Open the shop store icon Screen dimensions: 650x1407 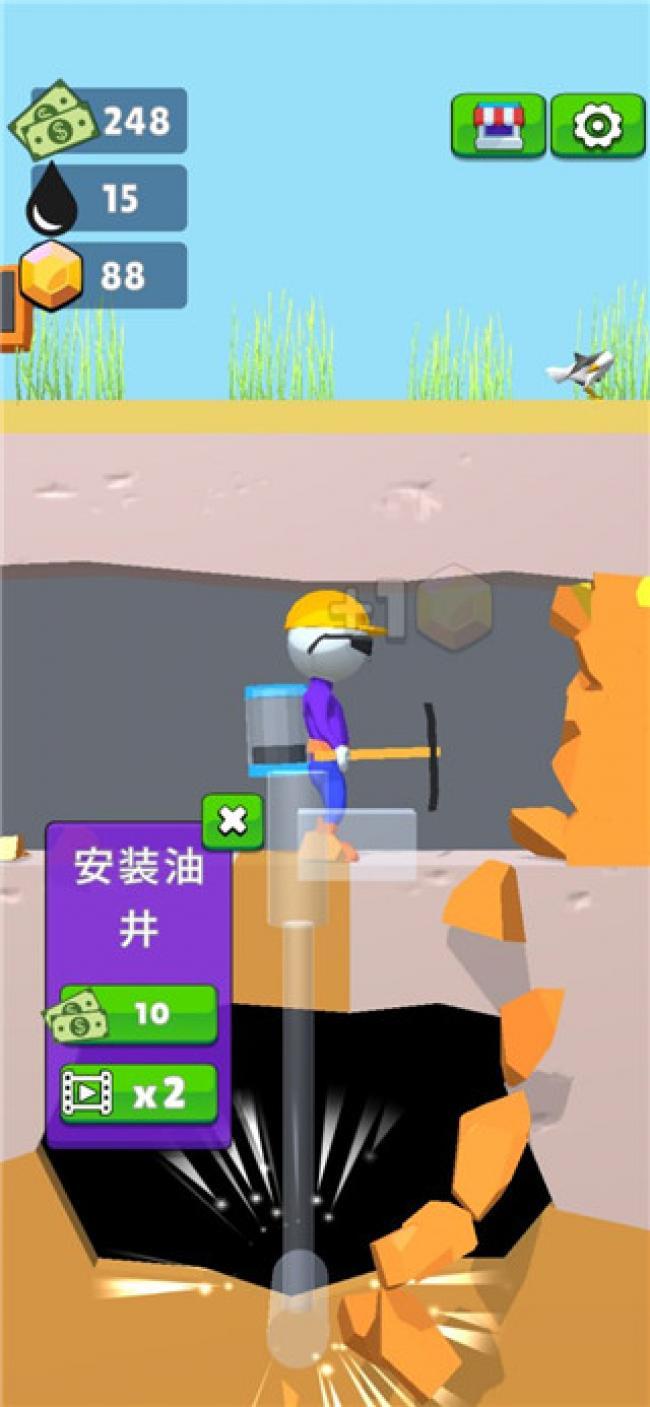pos(497,125)
